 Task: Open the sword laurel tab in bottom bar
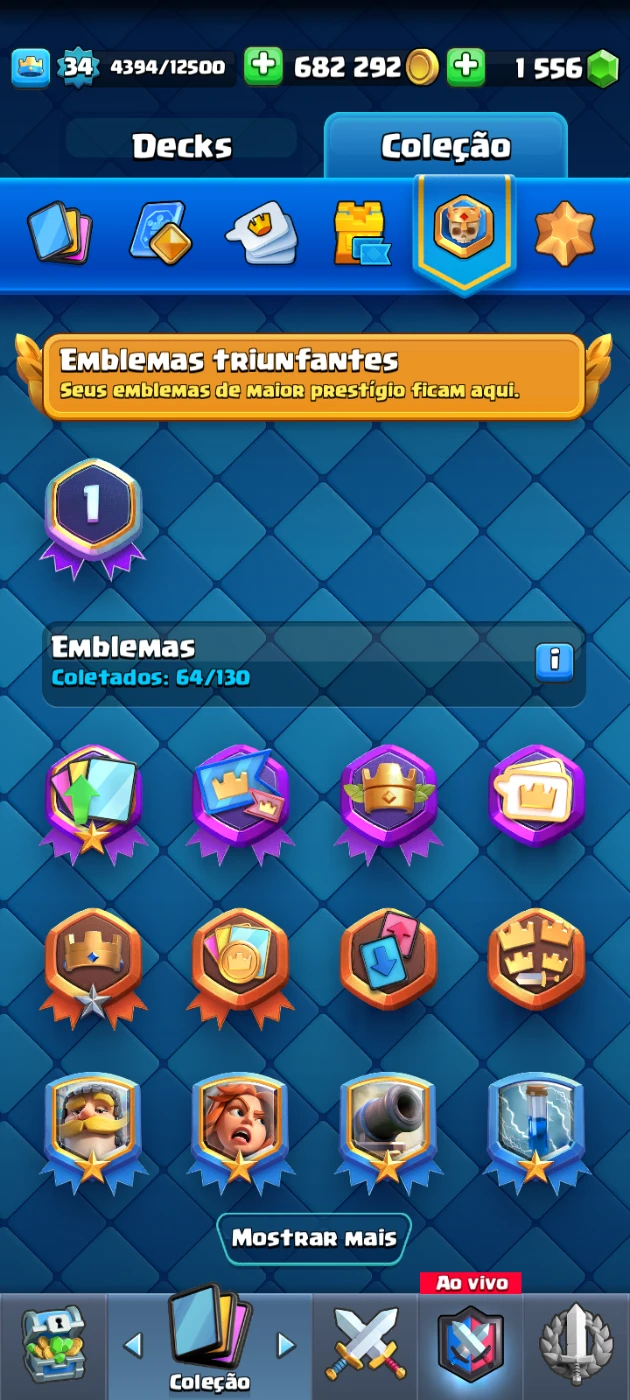pyautogui.click(x=577, y=1346)
